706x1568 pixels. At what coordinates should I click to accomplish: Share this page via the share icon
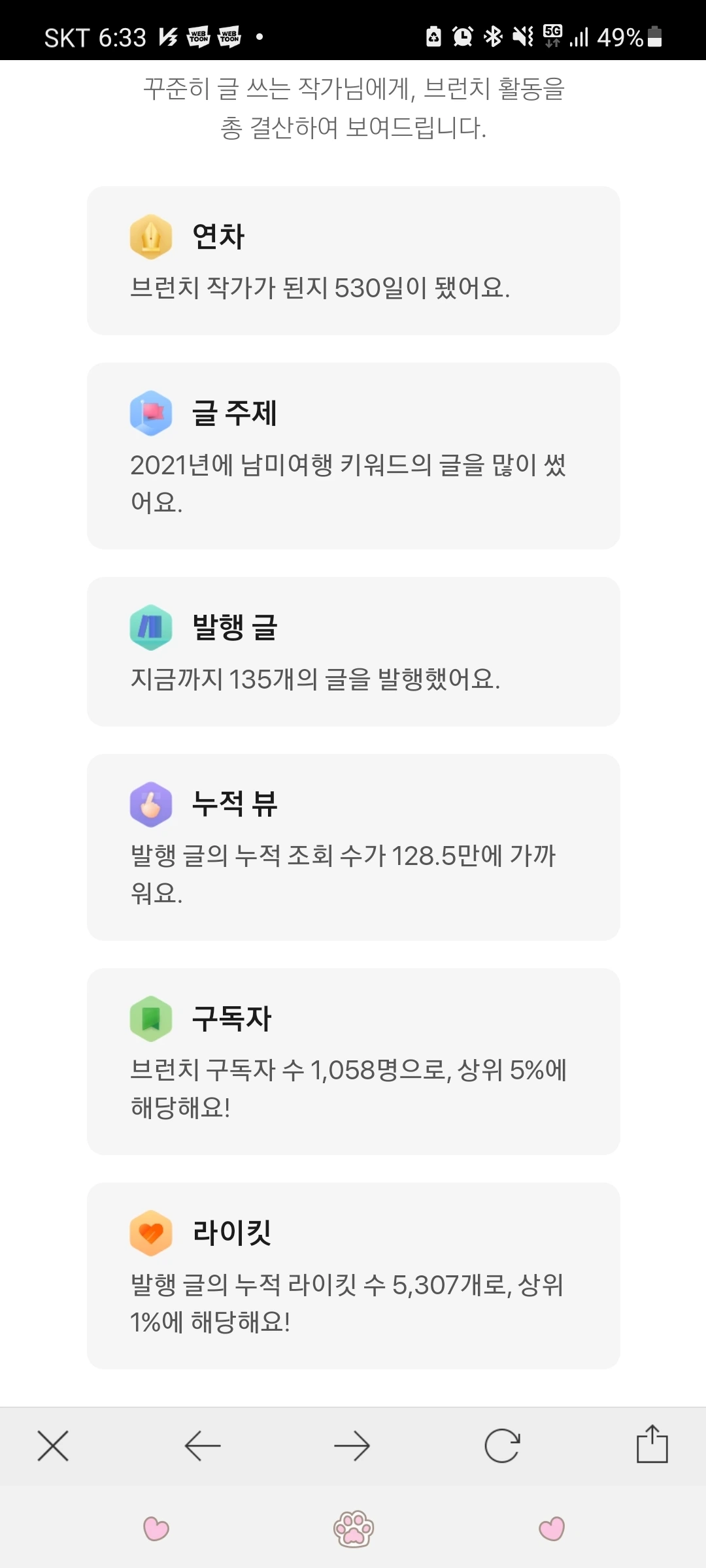coord(652,1444)
